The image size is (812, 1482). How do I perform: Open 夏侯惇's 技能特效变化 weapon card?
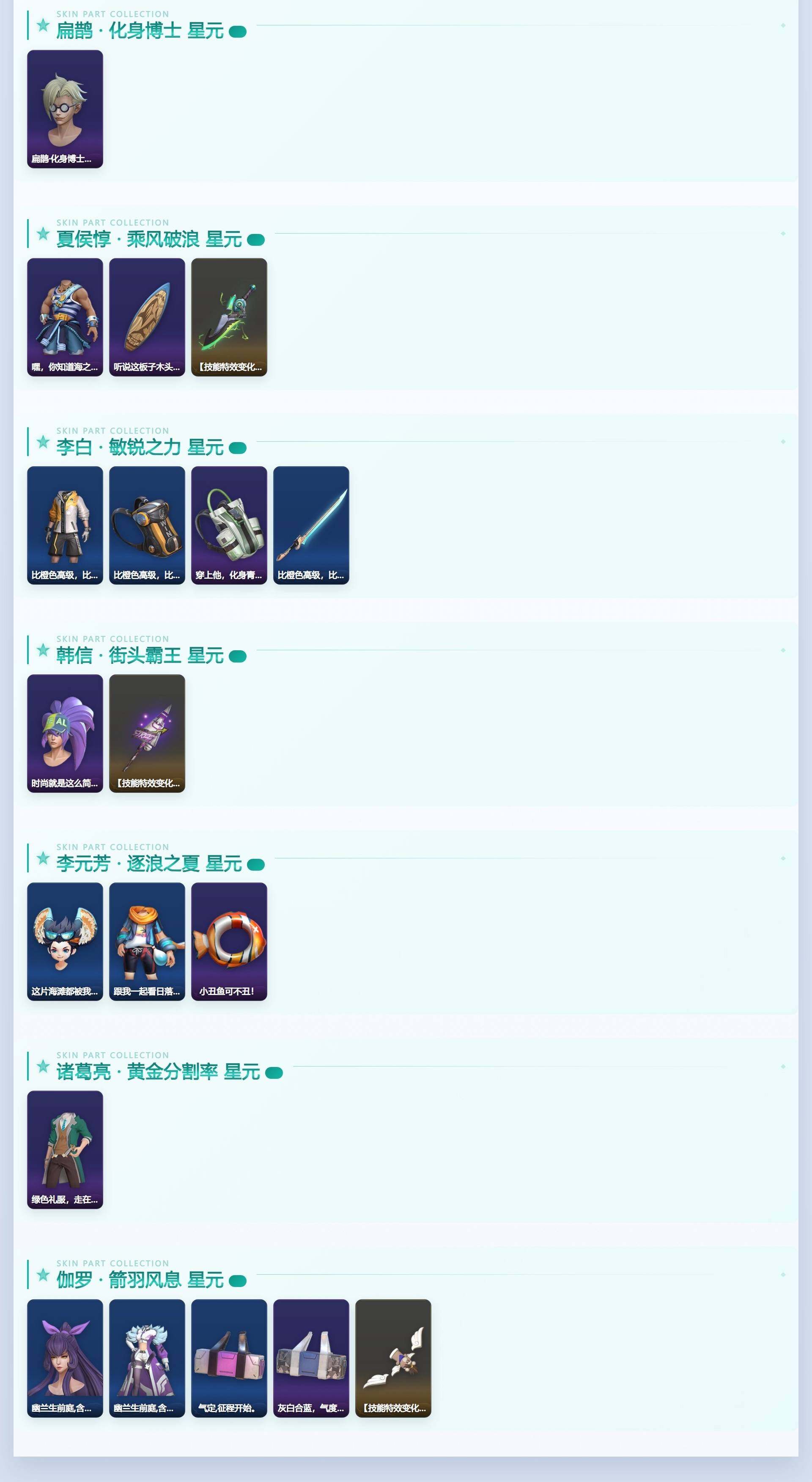(229, 318)
